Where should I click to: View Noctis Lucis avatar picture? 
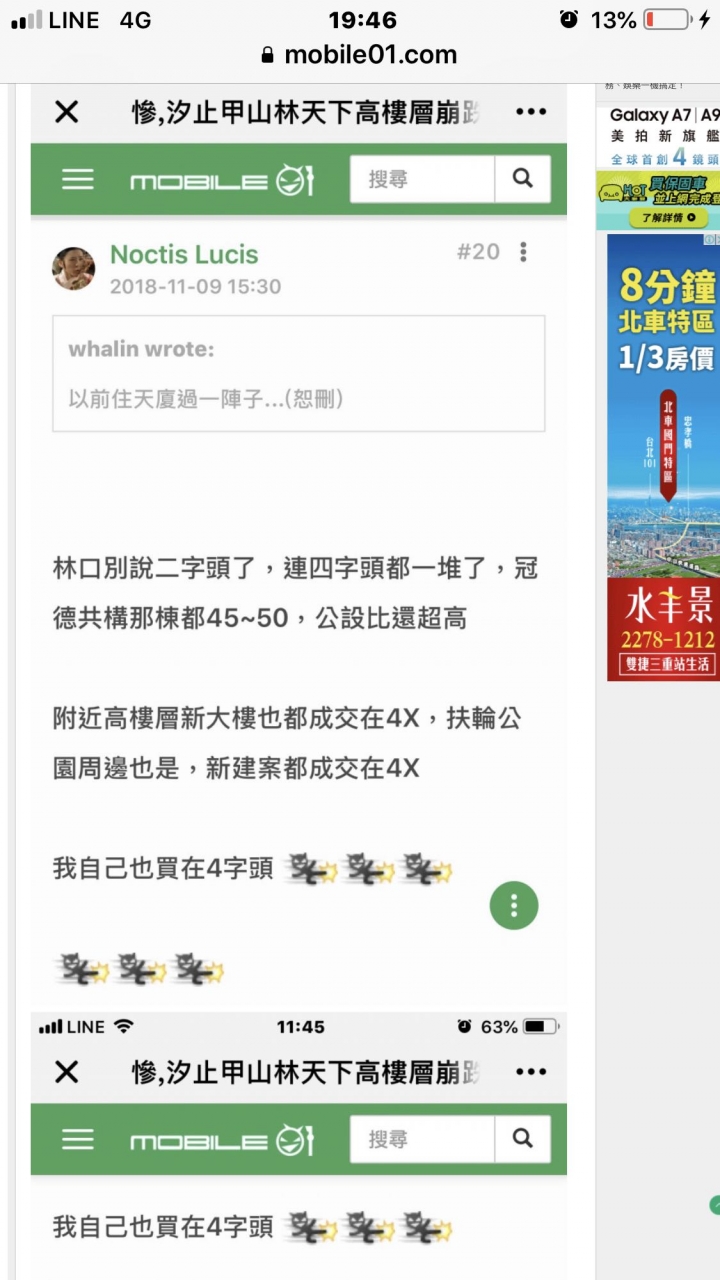[73, 268]
